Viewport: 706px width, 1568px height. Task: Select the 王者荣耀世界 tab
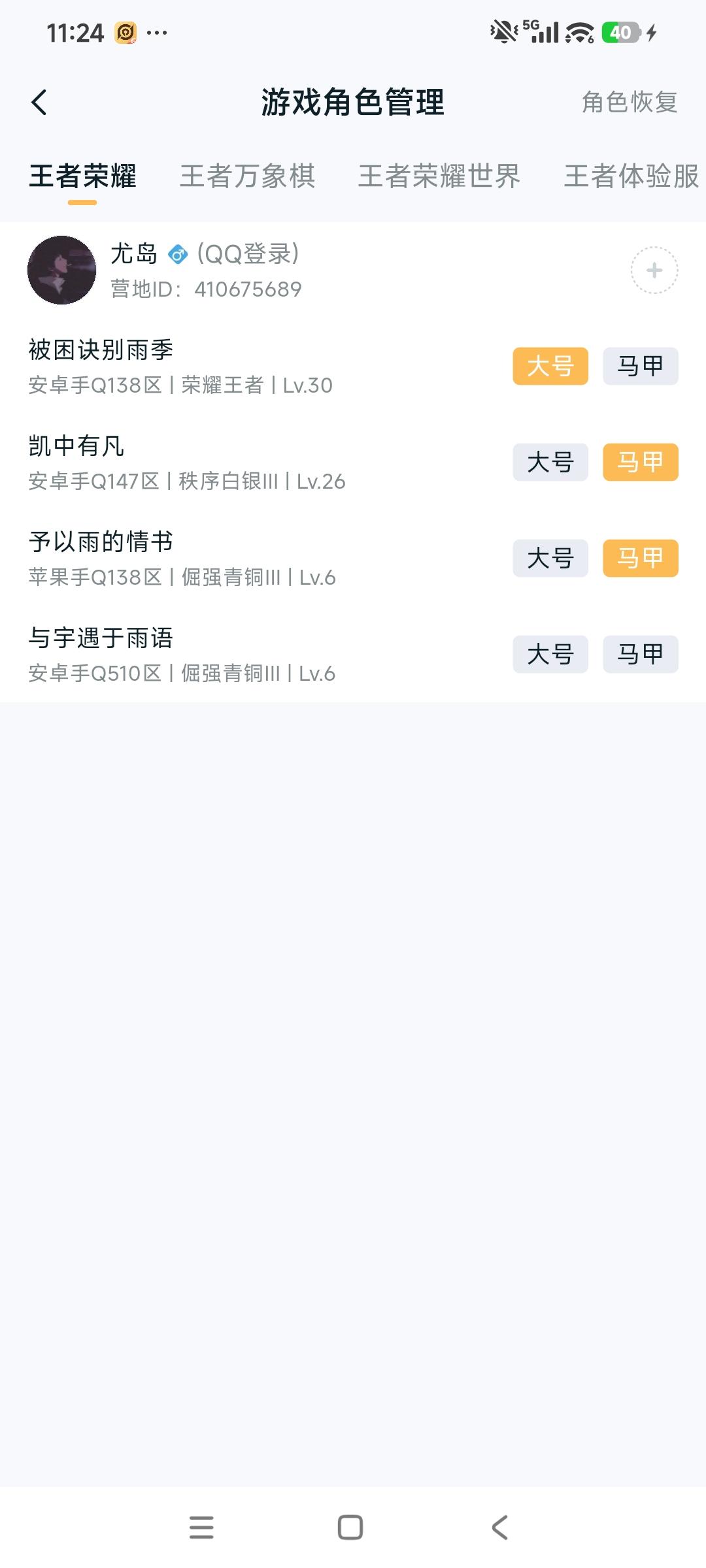440,176
